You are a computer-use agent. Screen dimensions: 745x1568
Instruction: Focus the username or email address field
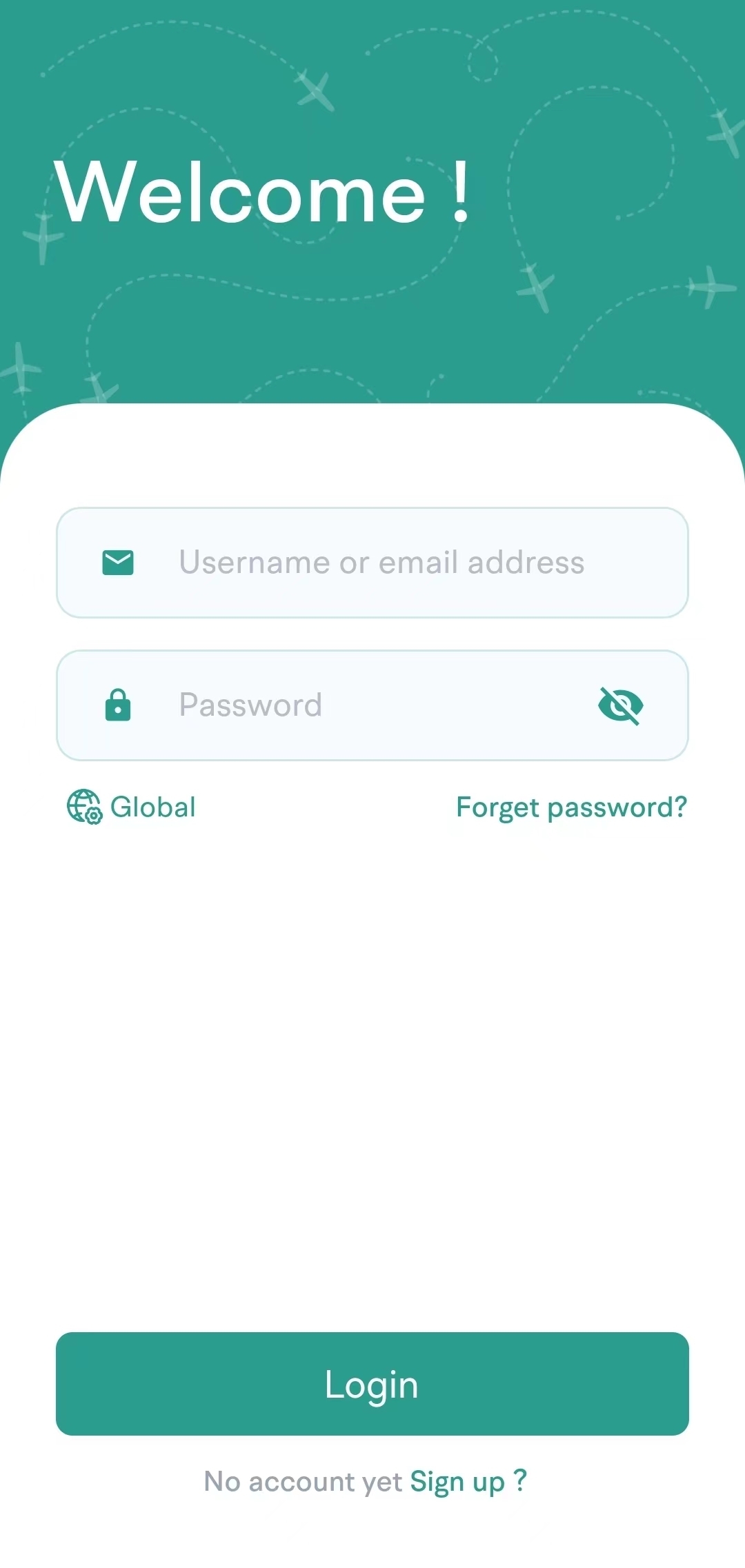(381, 563)
